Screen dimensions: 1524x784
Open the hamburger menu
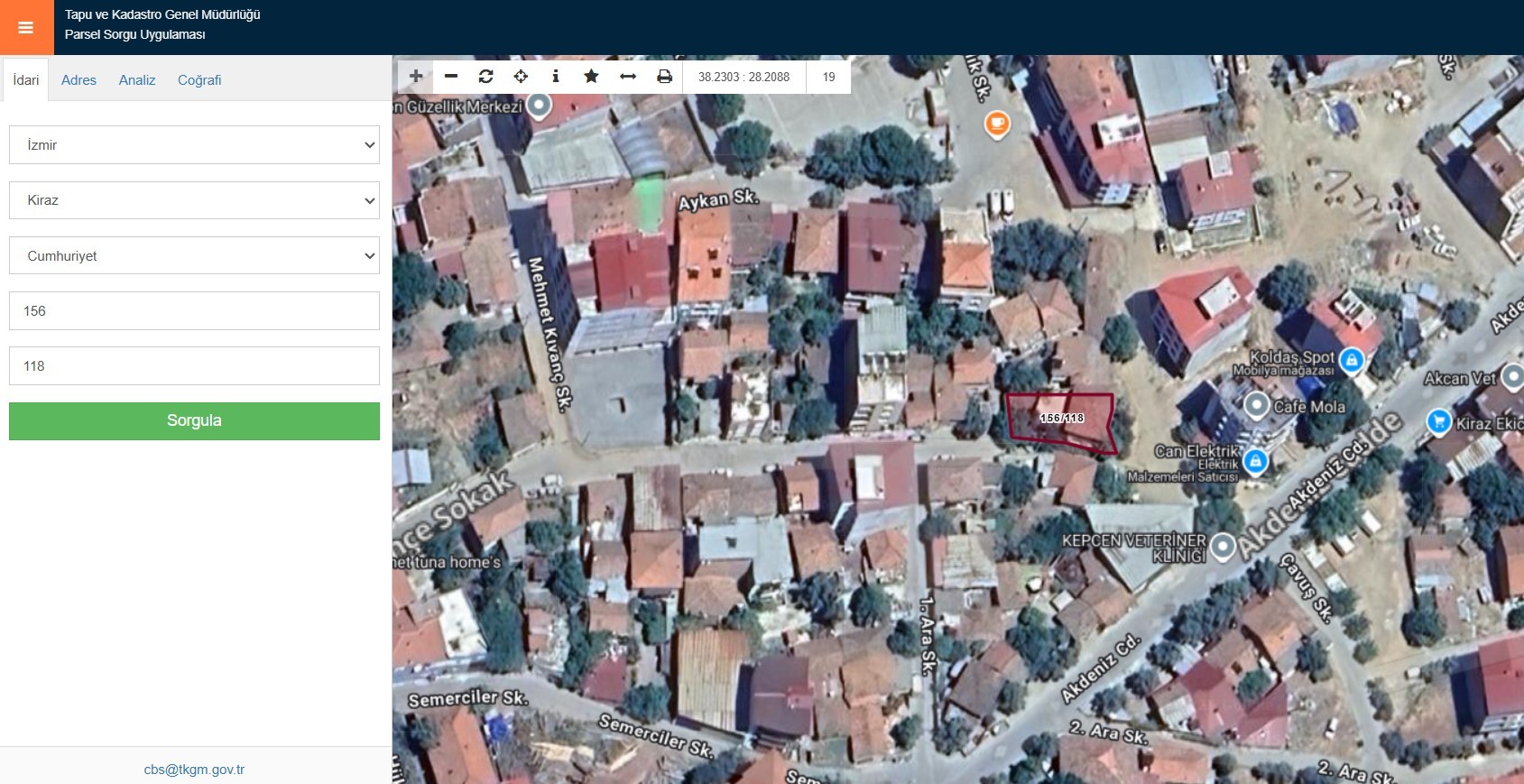pyautogui.click(x=26, y=27)
